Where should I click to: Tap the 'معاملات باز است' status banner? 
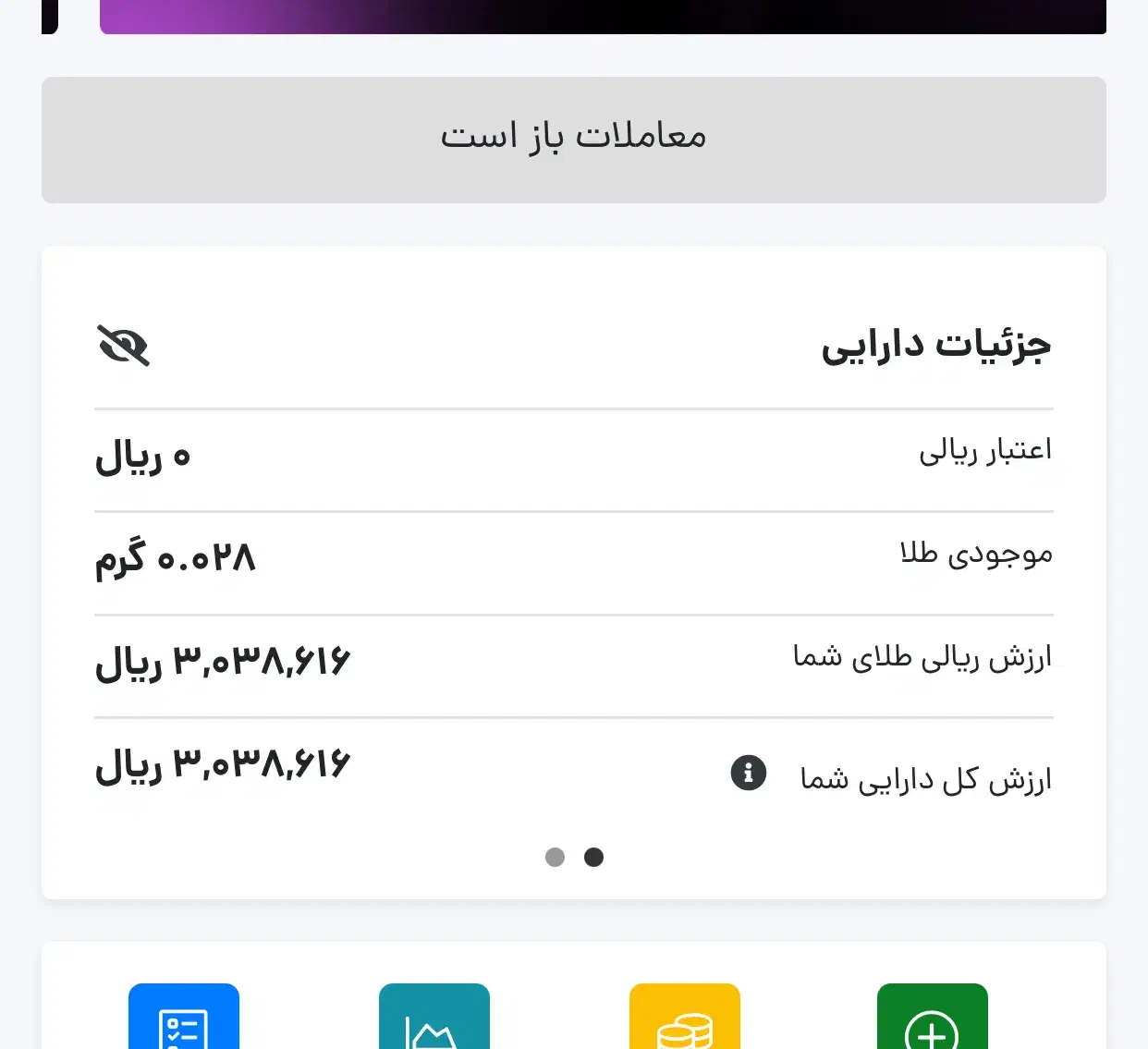(x=574, y=140)
